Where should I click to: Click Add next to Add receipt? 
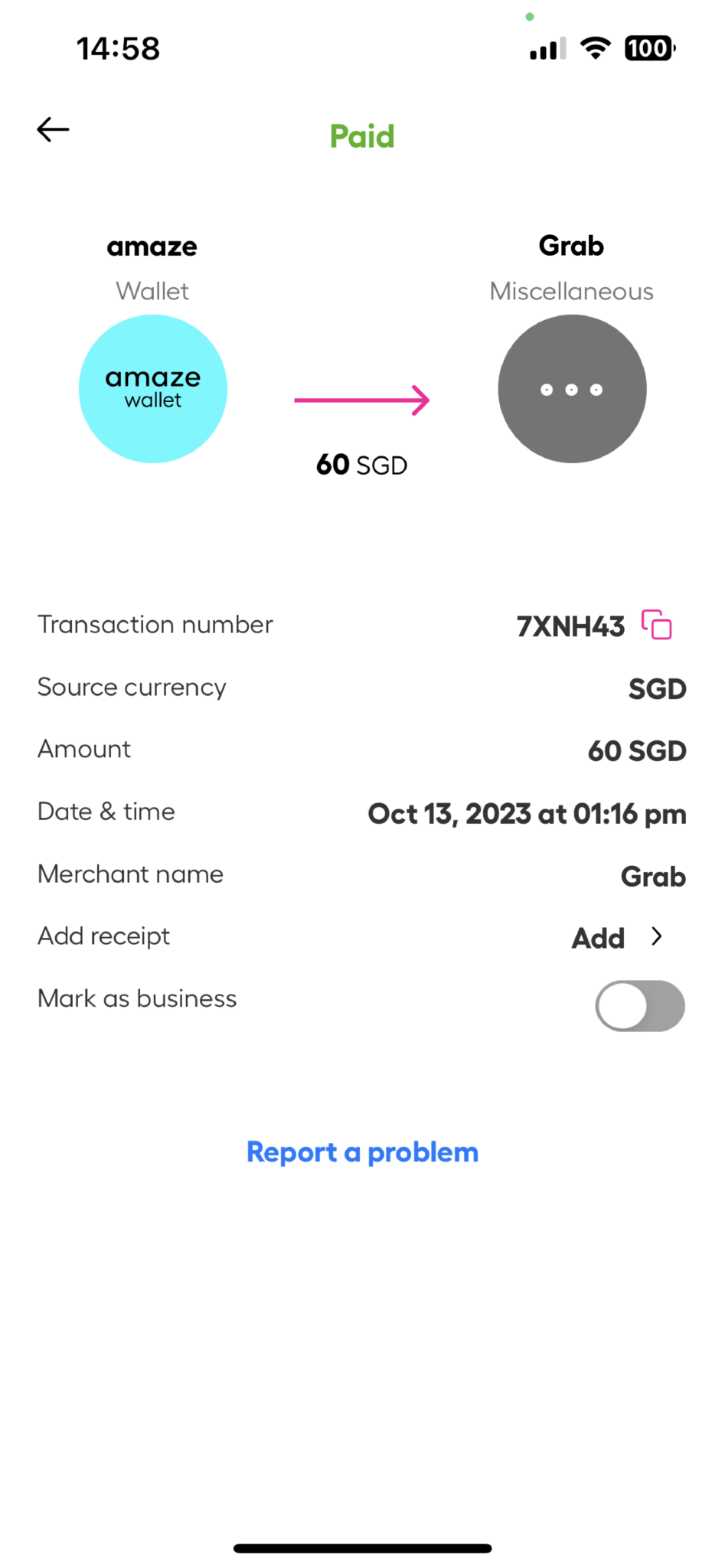(x=598, y=937)
